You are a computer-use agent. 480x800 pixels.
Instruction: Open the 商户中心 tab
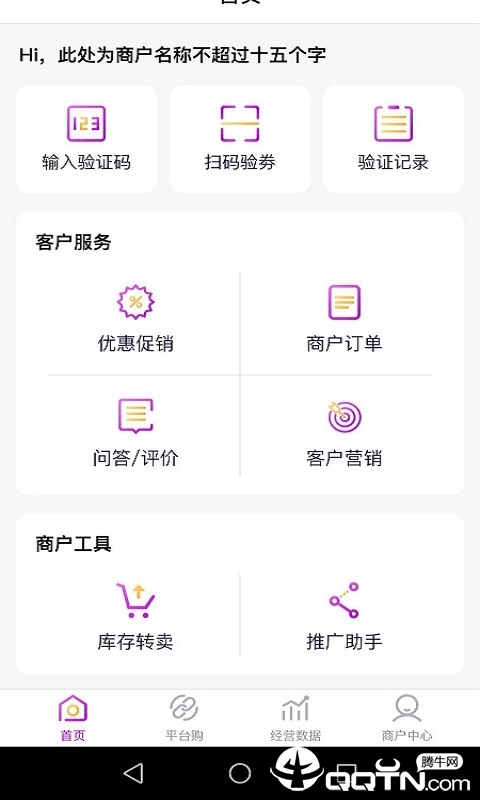pos(407,718)
